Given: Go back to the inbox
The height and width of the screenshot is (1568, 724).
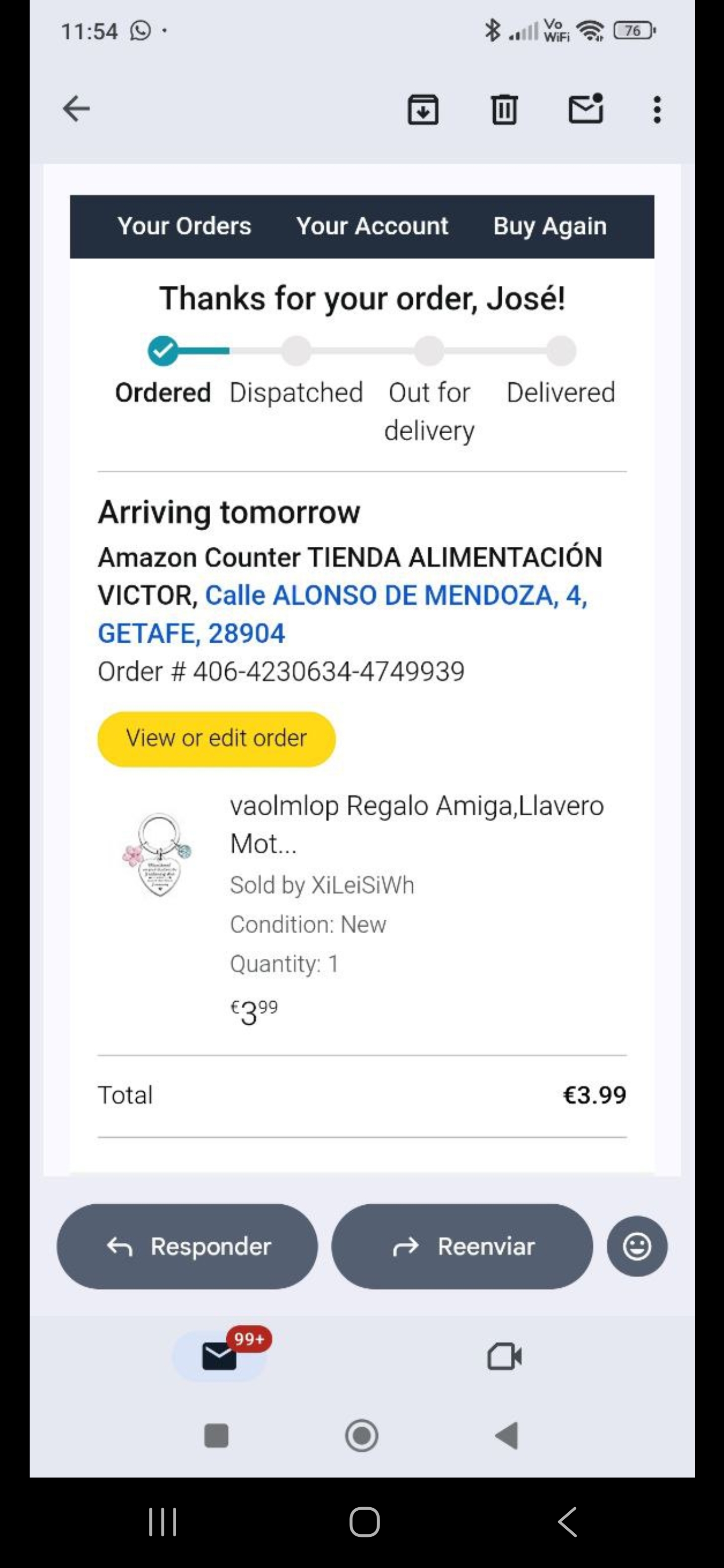Looking at the screenshot, I should pyautogui.click(x=76, y=109).
